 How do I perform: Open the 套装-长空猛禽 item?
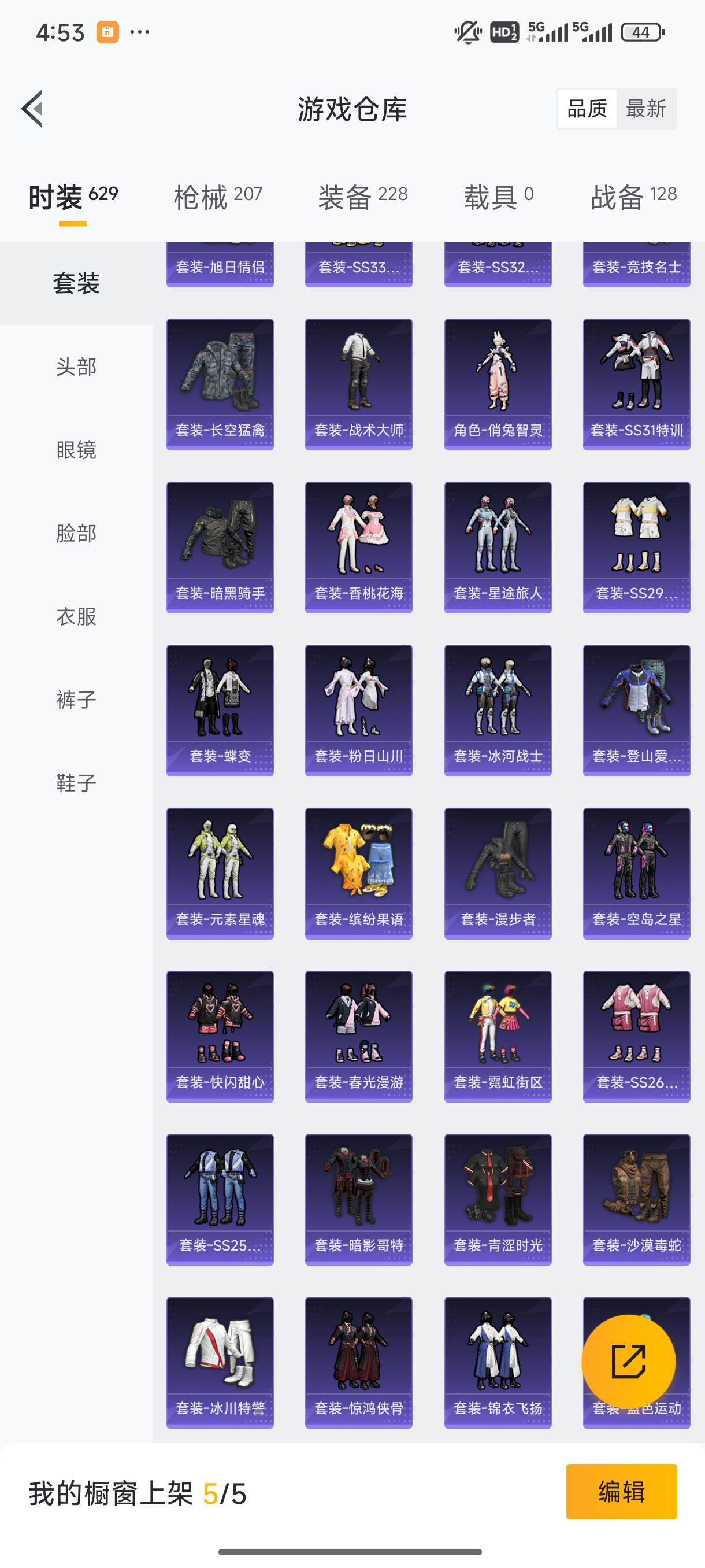[220, 384]
